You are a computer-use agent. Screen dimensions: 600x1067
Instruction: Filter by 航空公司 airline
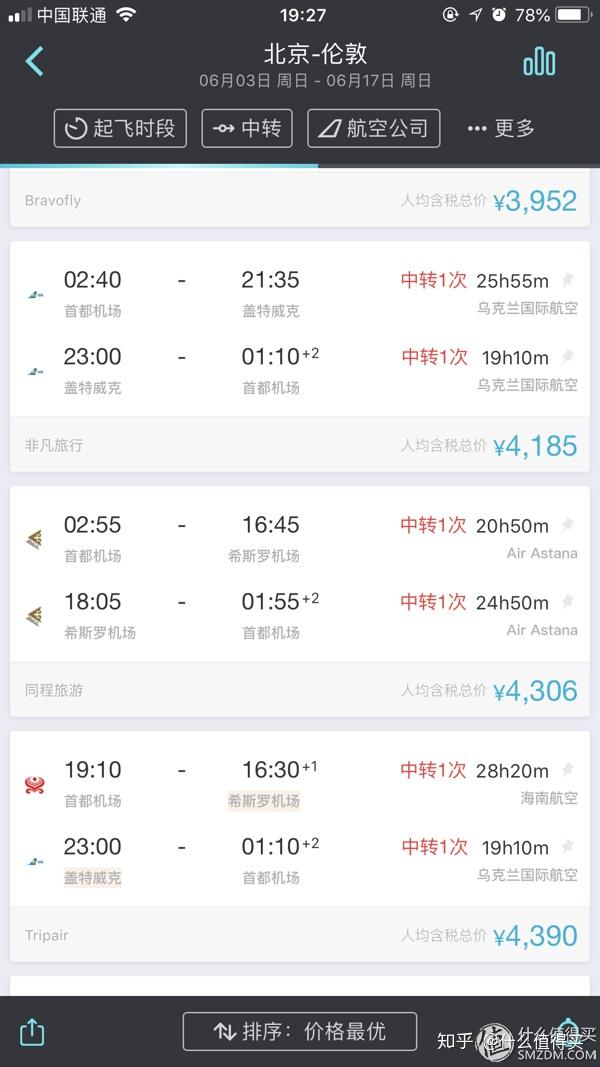coord(374,128)
